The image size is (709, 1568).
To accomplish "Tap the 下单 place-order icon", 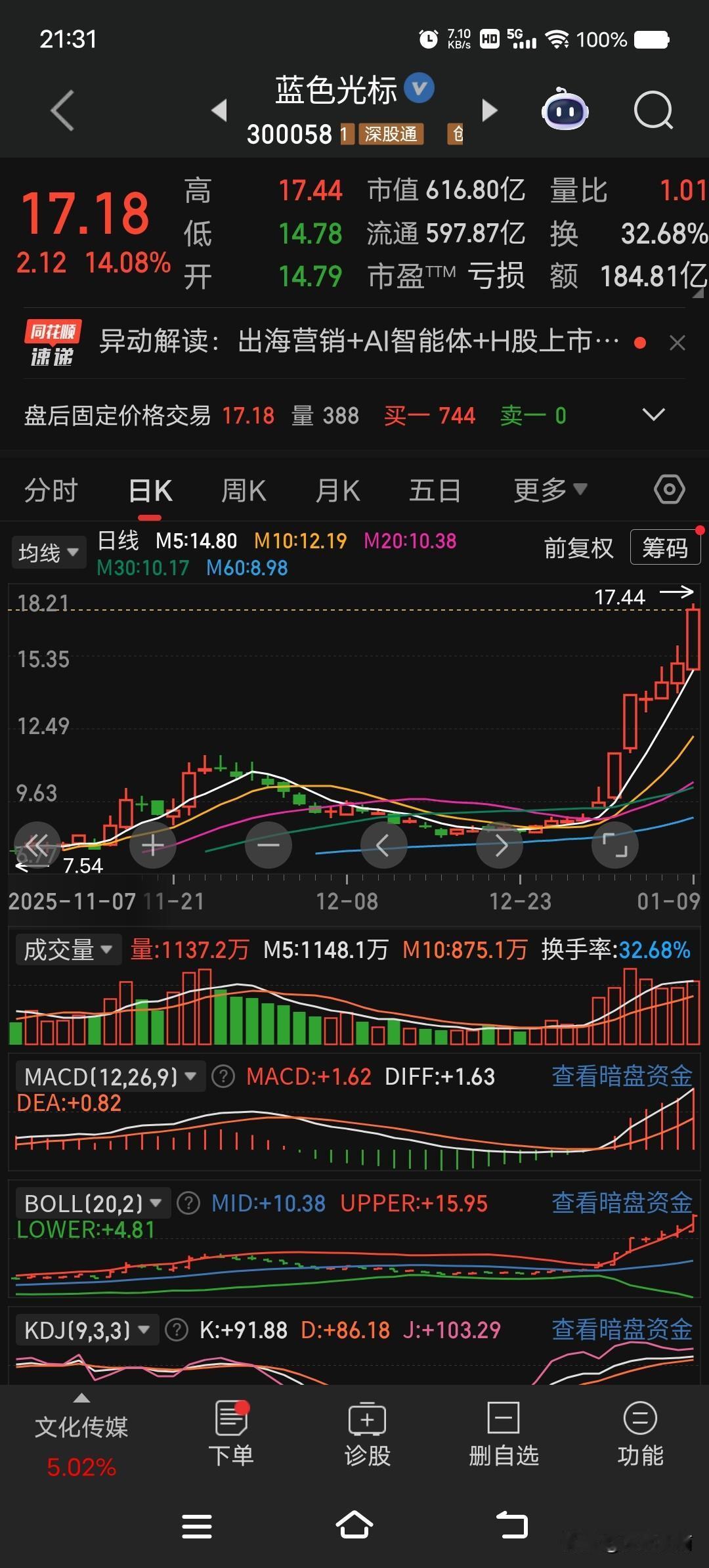I will point(231,1431).
